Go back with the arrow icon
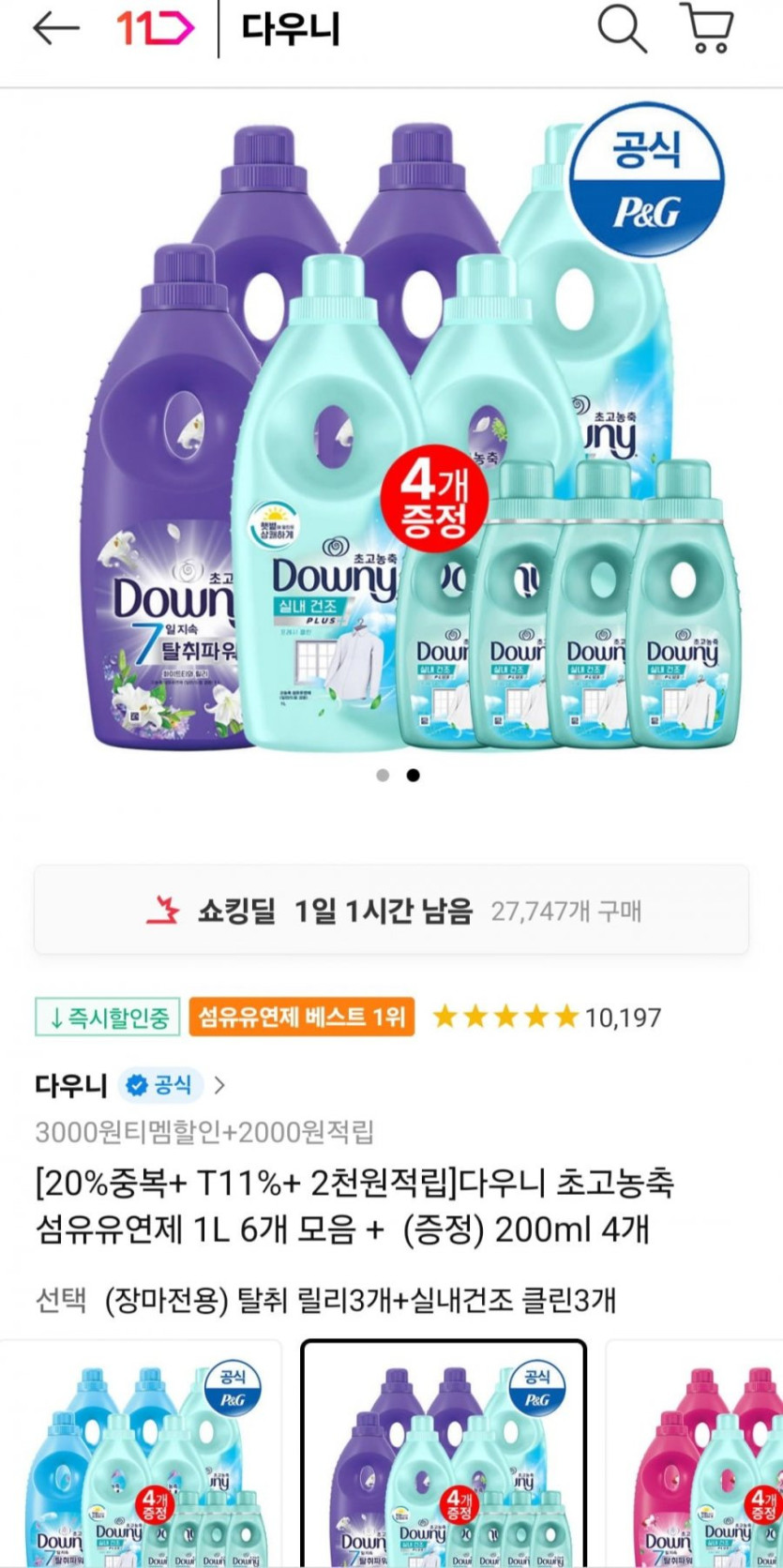 click(56, 29)
